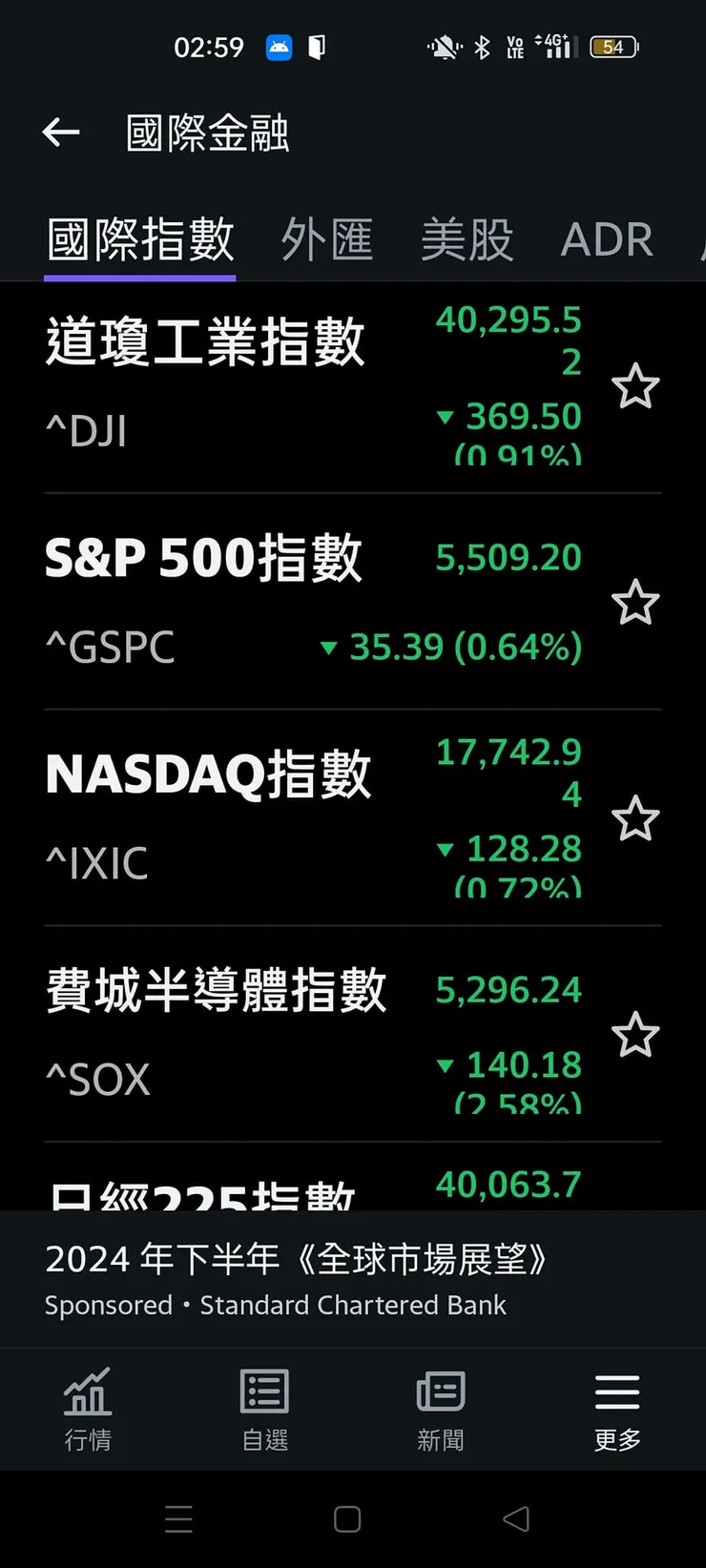706x1568 pixels.
Task: Favorite 道瓊工業指數 with the star
Action: [635, 386]
